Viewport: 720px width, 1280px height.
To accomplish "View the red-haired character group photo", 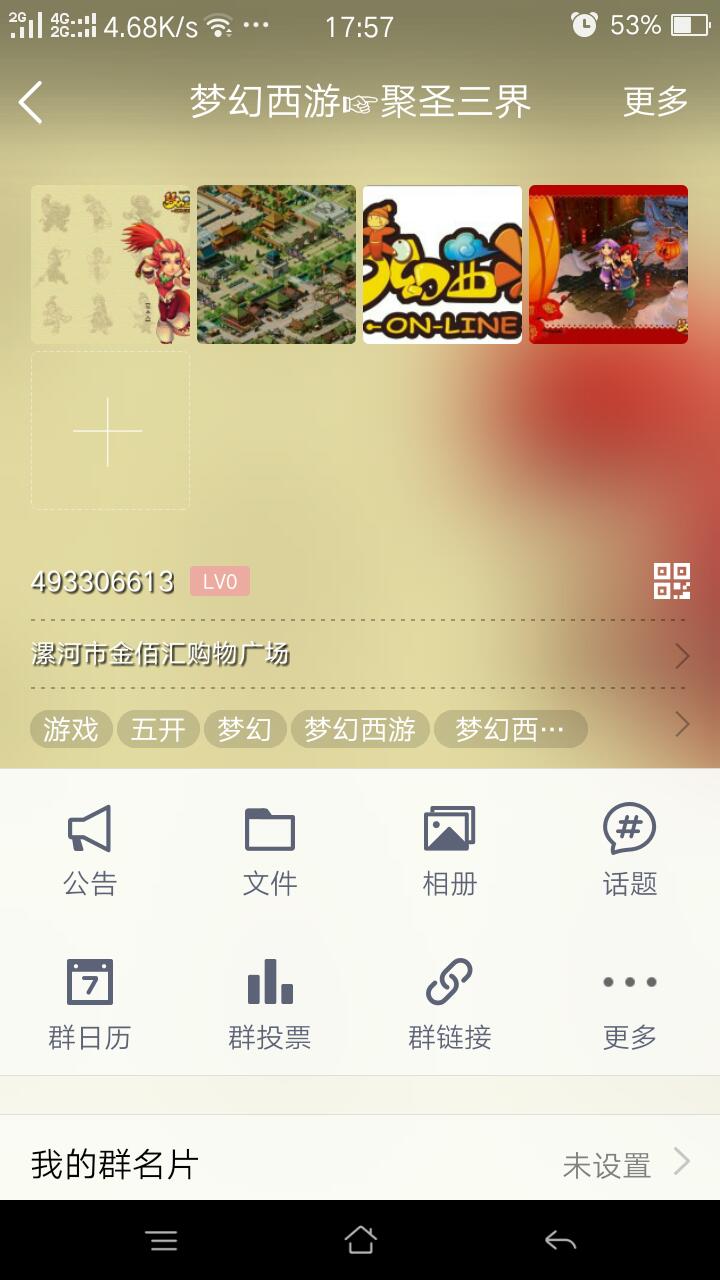I will (x=110, y=265).
